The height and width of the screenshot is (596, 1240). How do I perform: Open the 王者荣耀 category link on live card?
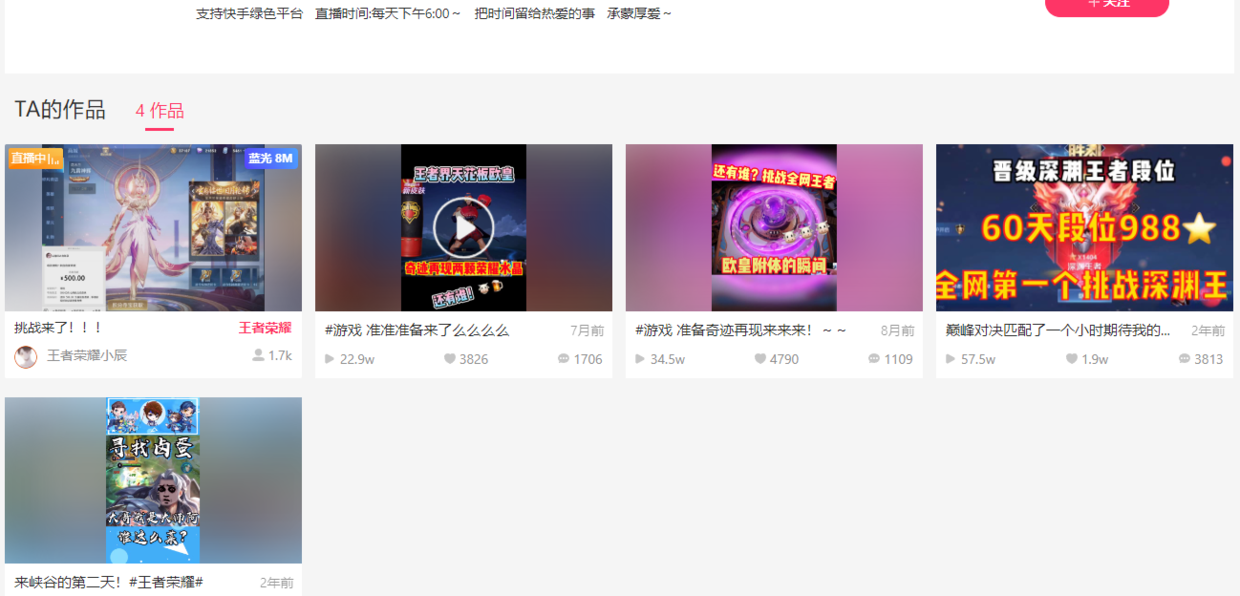click(x=264, y=328)
